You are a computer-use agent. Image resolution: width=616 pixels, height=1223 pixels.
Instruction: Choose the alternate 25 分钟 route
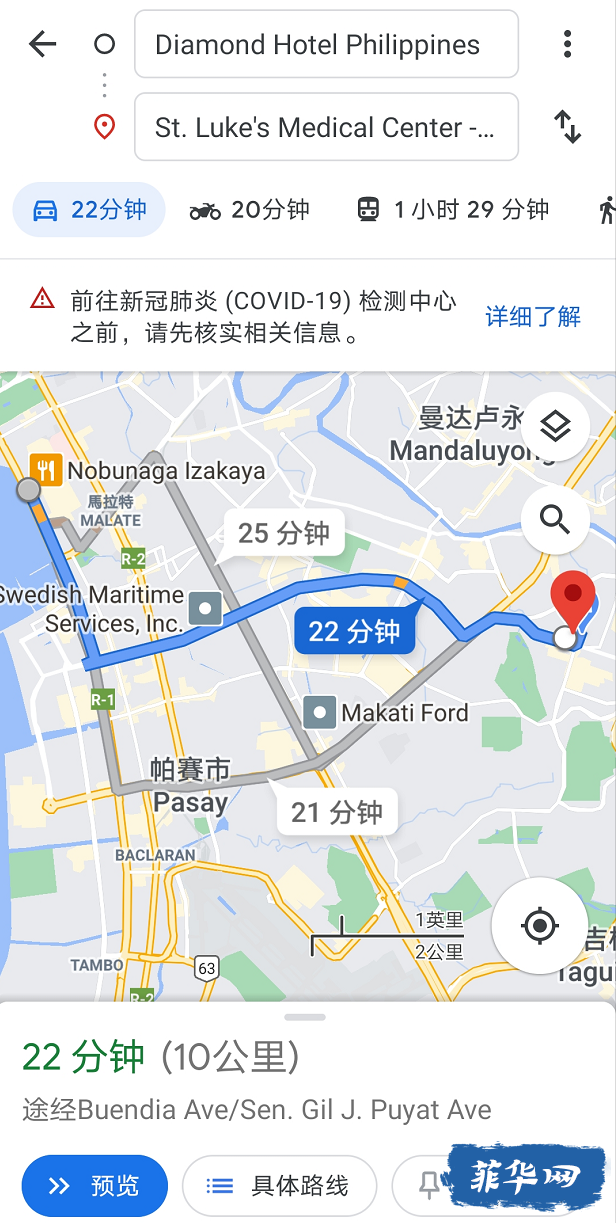[x=284, y=534]
